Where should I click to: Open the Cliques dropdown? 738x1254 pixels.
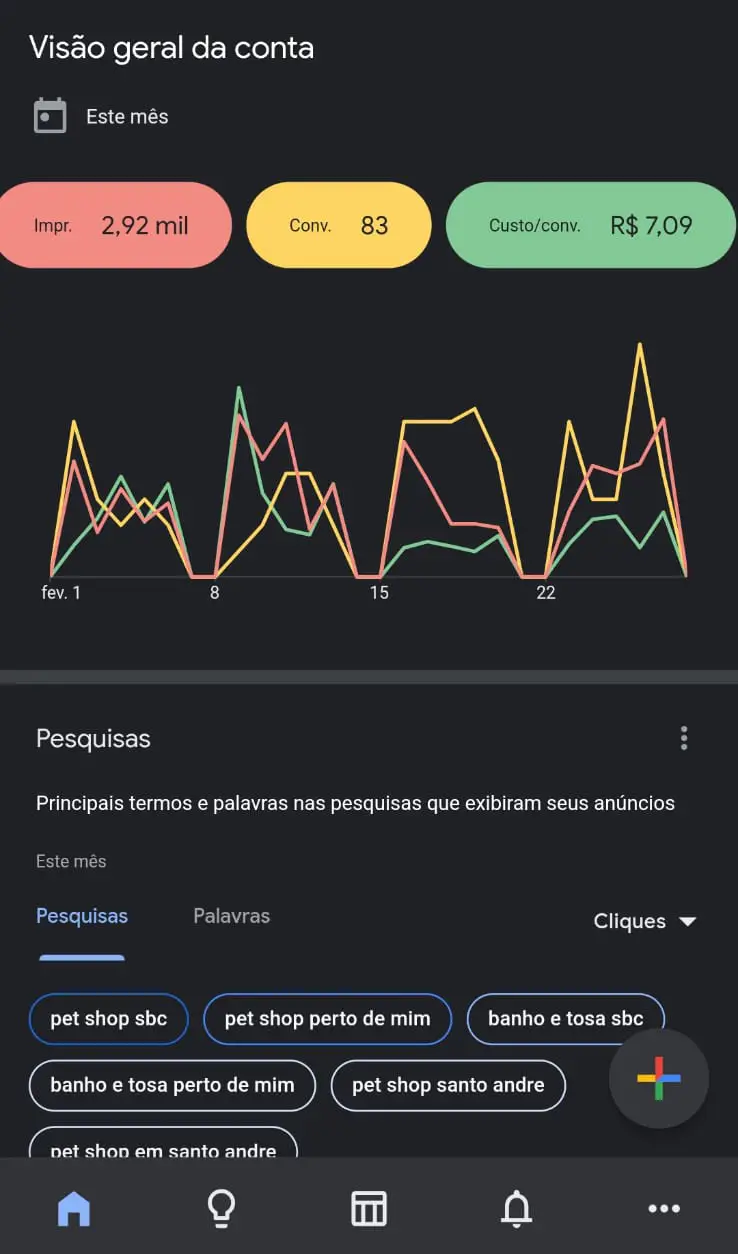[x=643, y=921]
